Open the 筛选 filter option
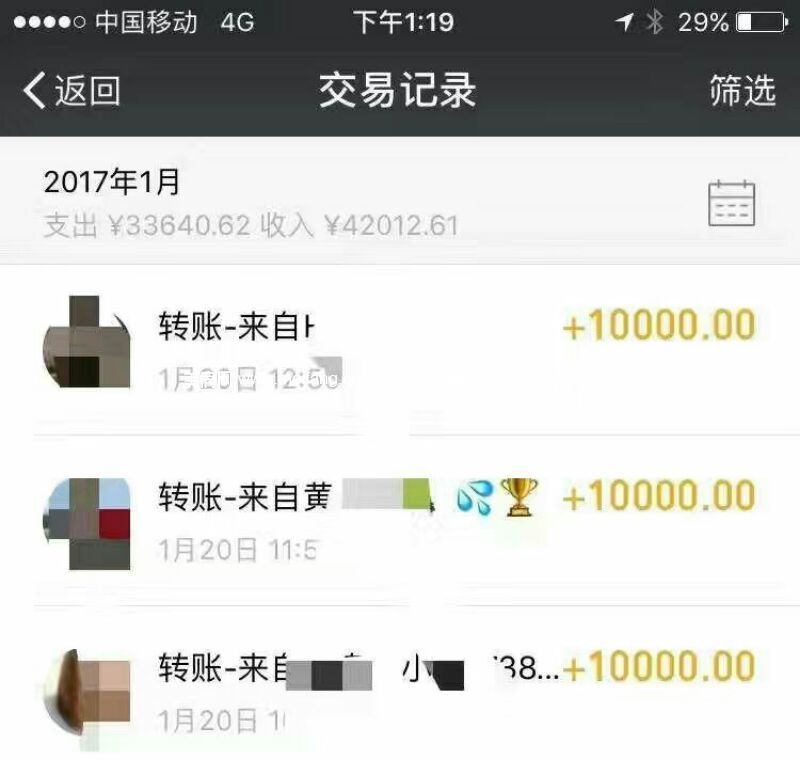The height and width of the screenshot is (760, 800). pos(742,91)
